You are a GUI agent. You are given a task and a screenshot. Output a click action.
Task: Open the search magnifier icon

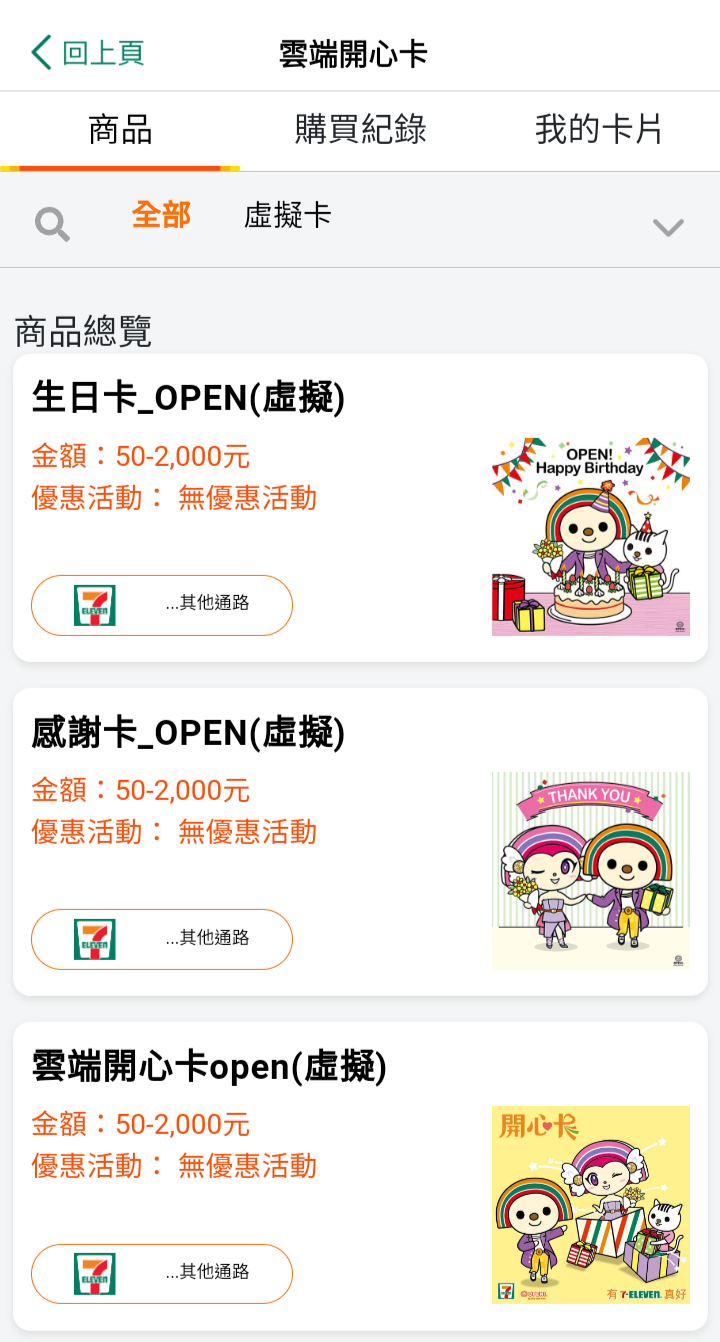(52, 224)
